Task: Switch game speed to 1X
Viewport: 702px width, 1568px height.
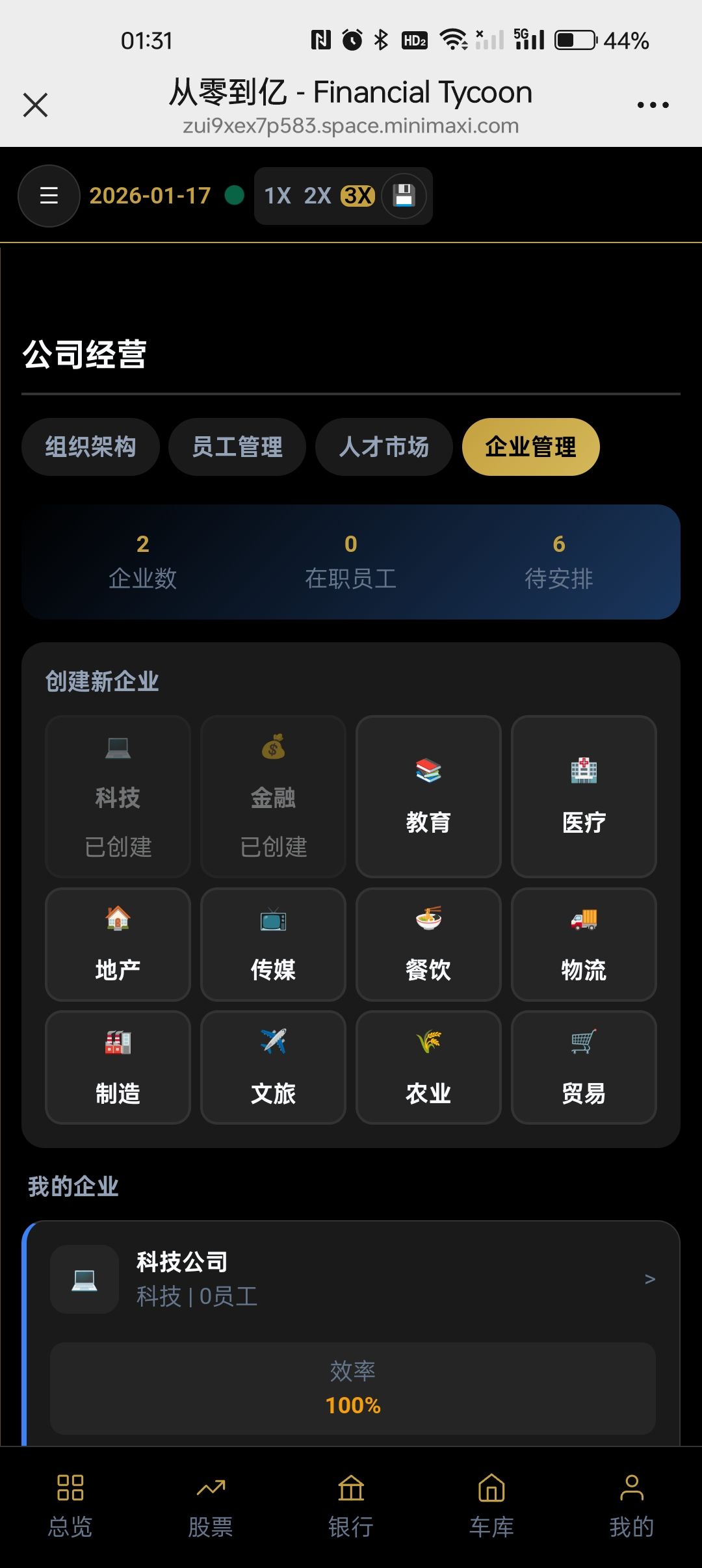Action: 278,196
